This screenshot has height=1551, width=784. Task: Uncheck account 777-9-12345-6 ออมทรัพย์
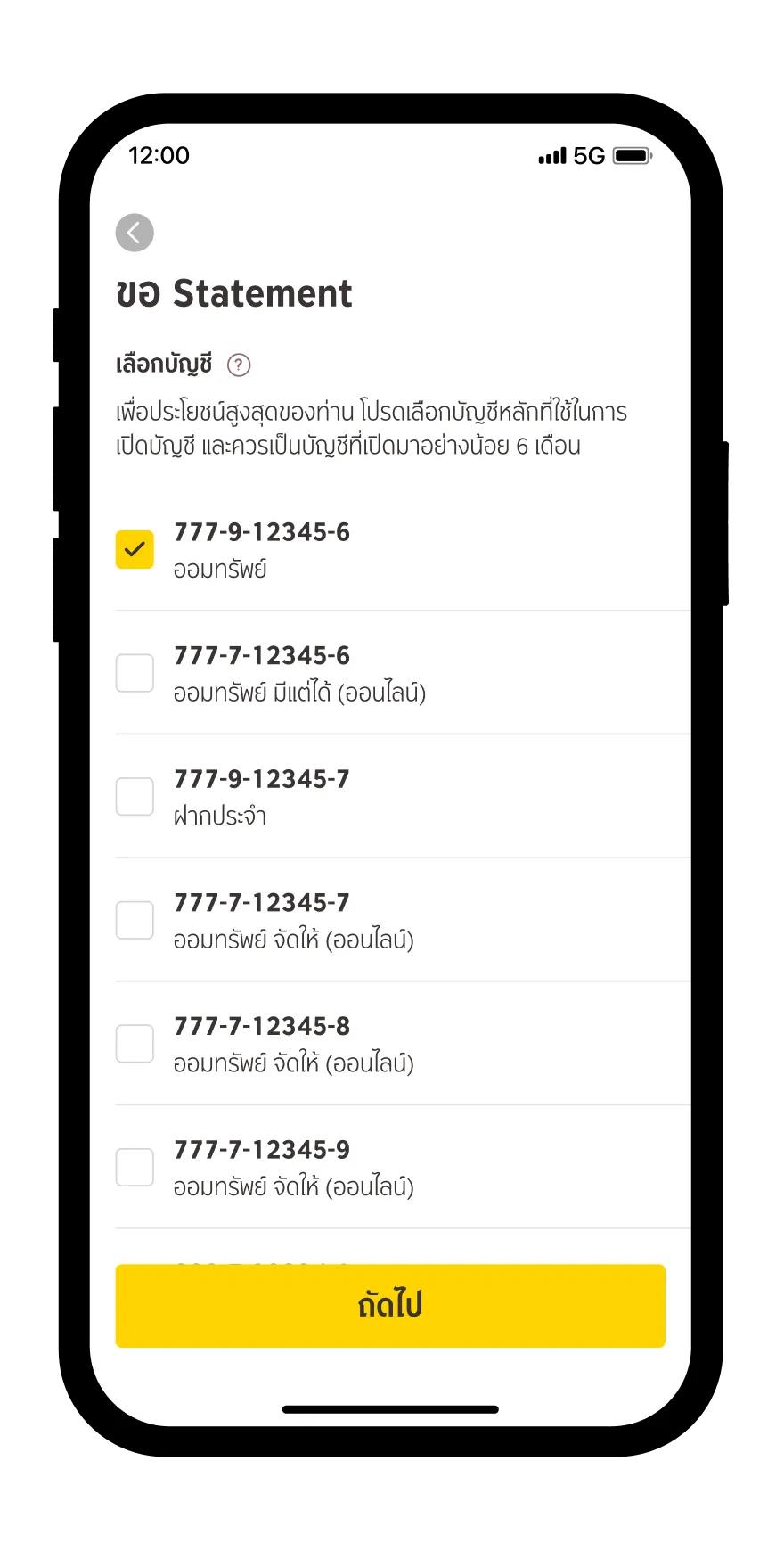(135, 549)
